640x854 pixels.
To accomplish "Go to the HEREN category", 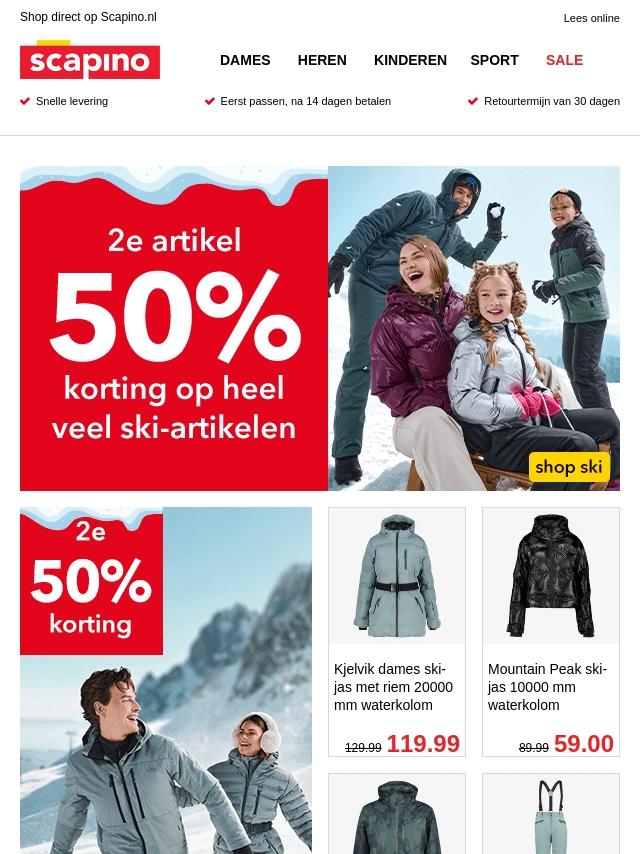I will pyautogui.click(x=322, y=60).
